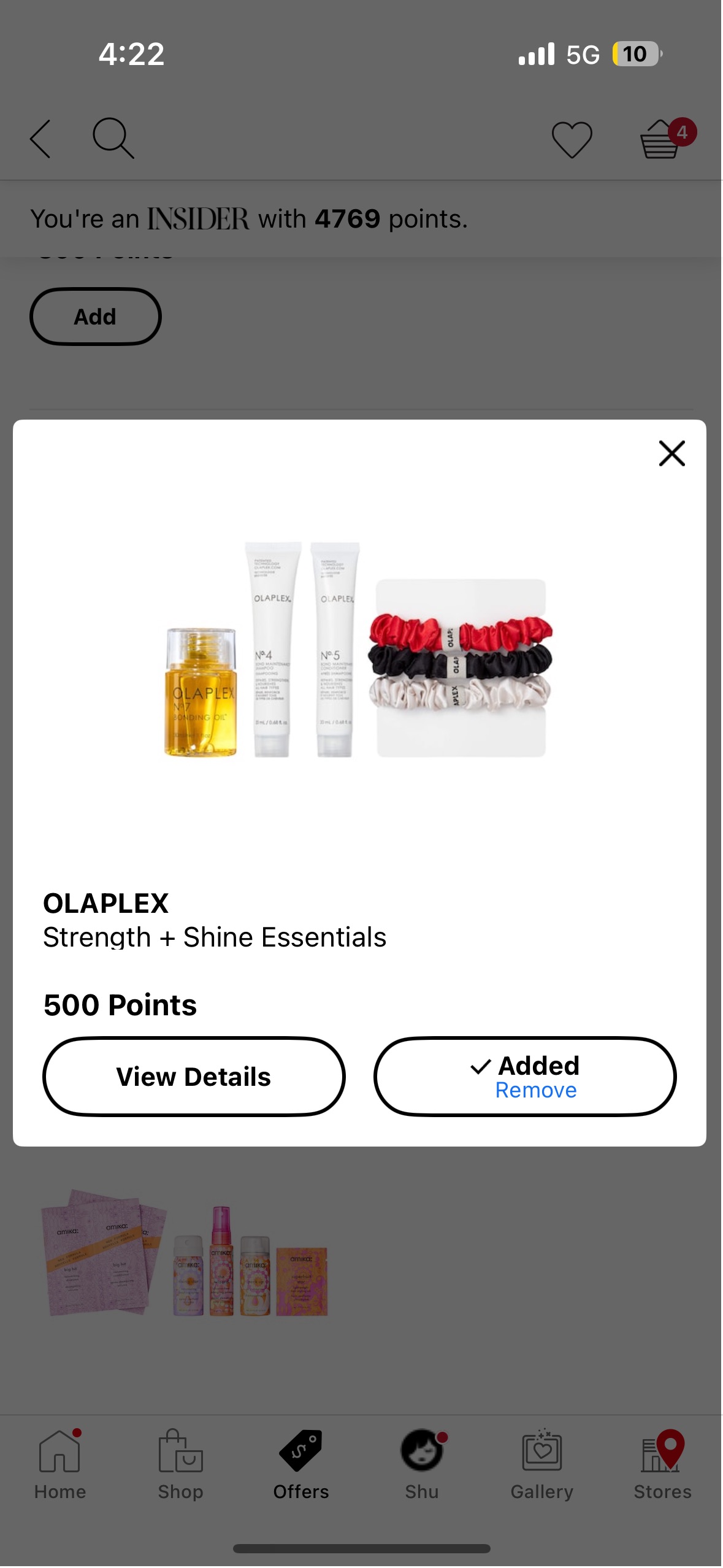Image resolution: width=723 pixels, height=1568 pixels.
Task: Open the search icon
Action: tap(113, 138)
